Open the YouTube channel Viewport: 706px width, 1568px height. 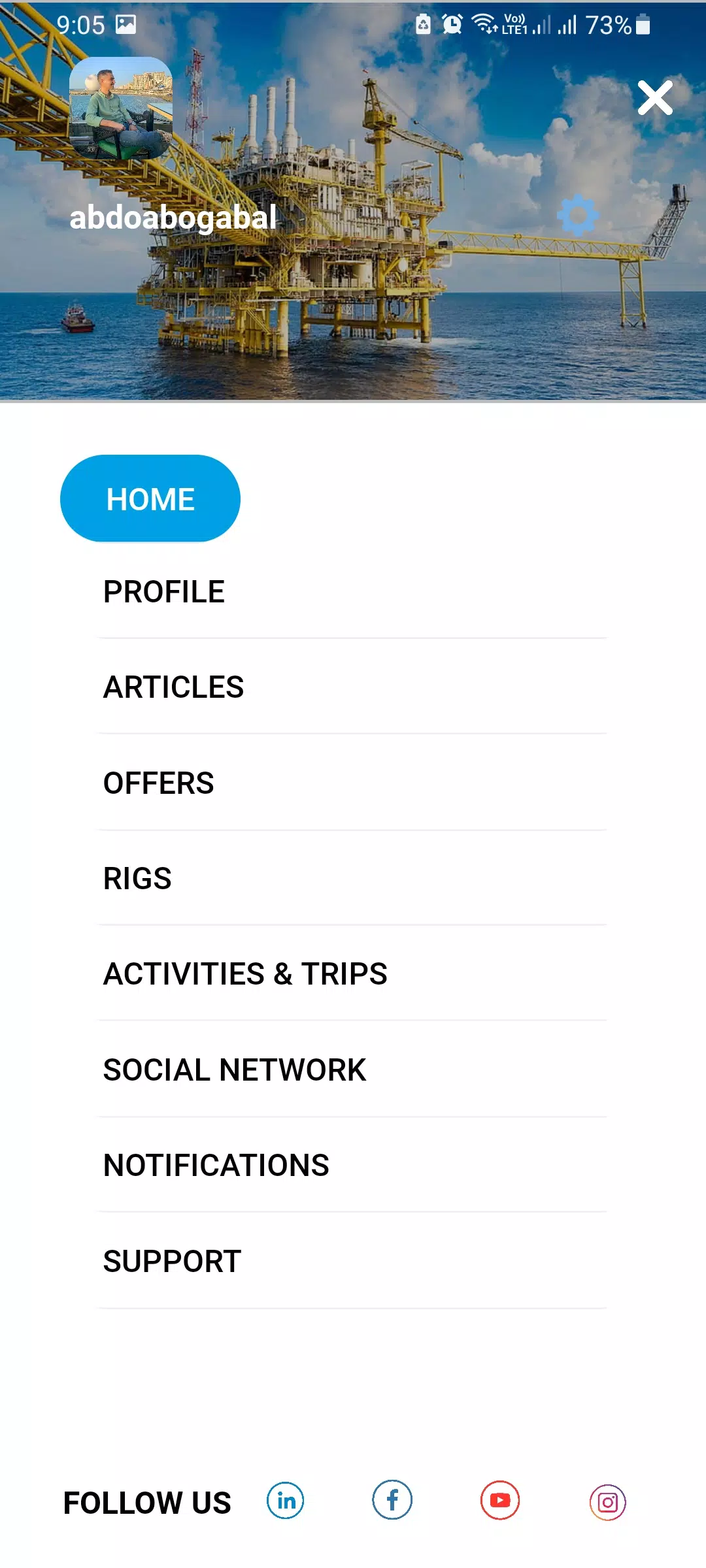(500, 1501)
